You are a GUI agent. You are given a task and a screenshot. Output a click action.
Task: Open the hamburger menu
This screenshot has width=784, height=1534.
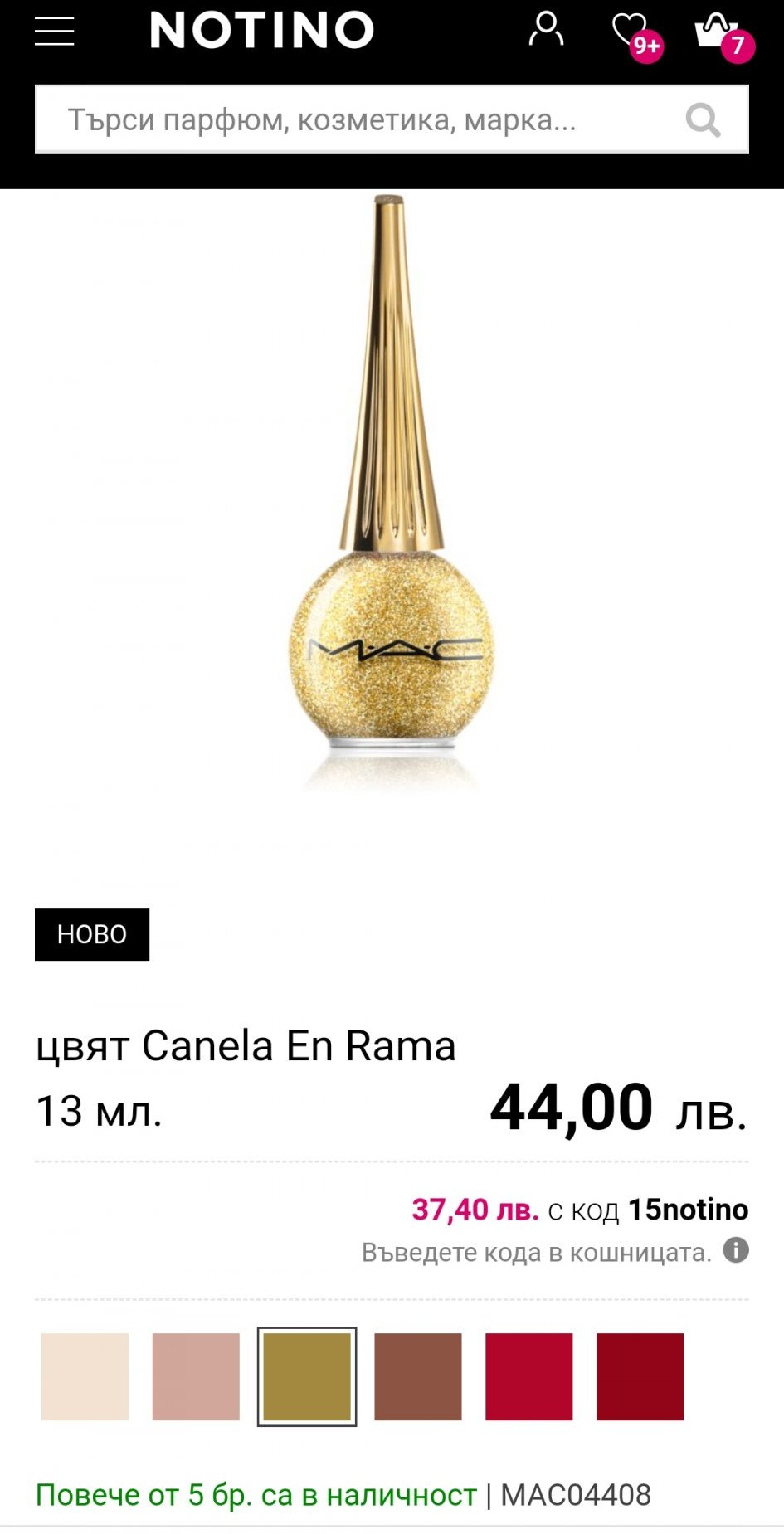click(x=55, y=31)
